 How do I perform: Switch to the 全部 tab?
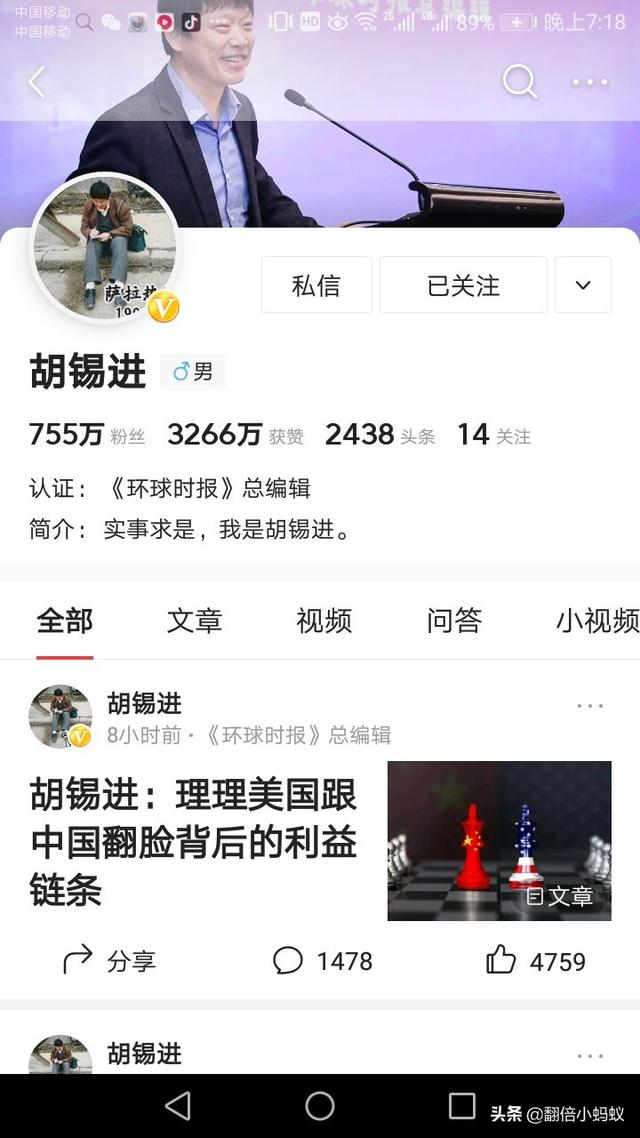(65, 621)
